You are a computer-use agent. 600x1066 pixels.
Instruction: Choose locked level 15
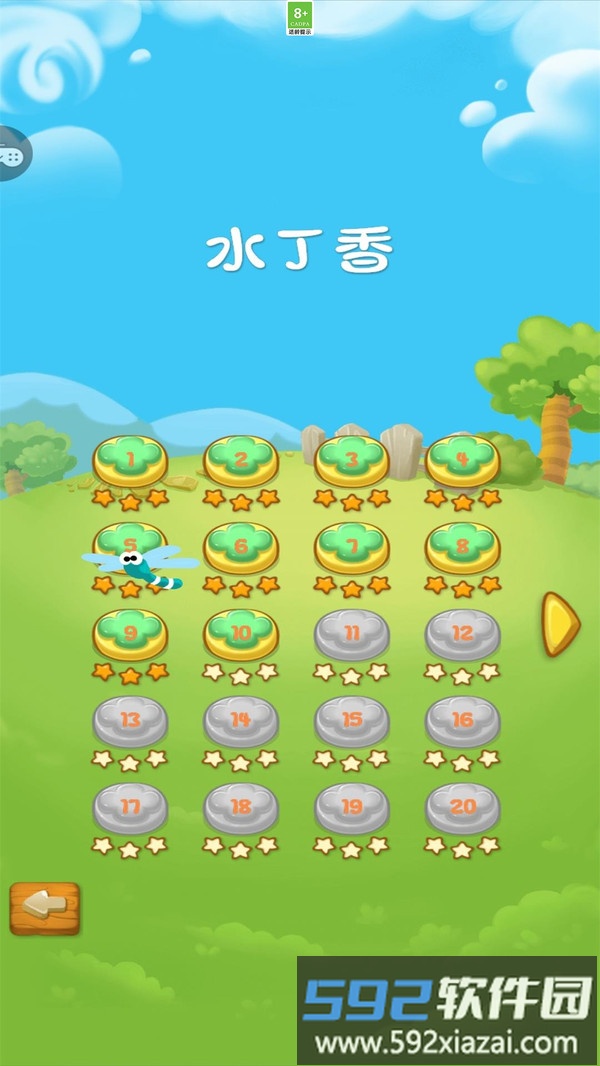tap(352, 720)
